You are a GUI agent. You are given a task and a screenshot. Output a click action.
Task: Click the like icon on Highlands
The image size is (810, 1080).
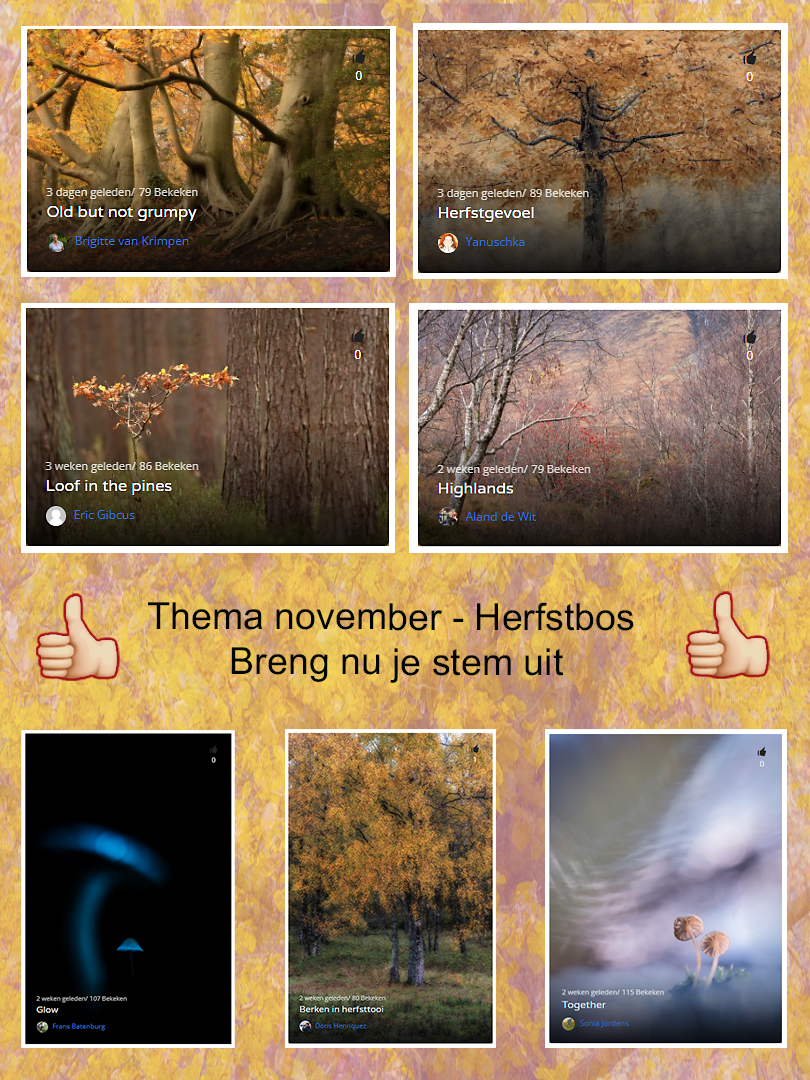coord(749,338)
